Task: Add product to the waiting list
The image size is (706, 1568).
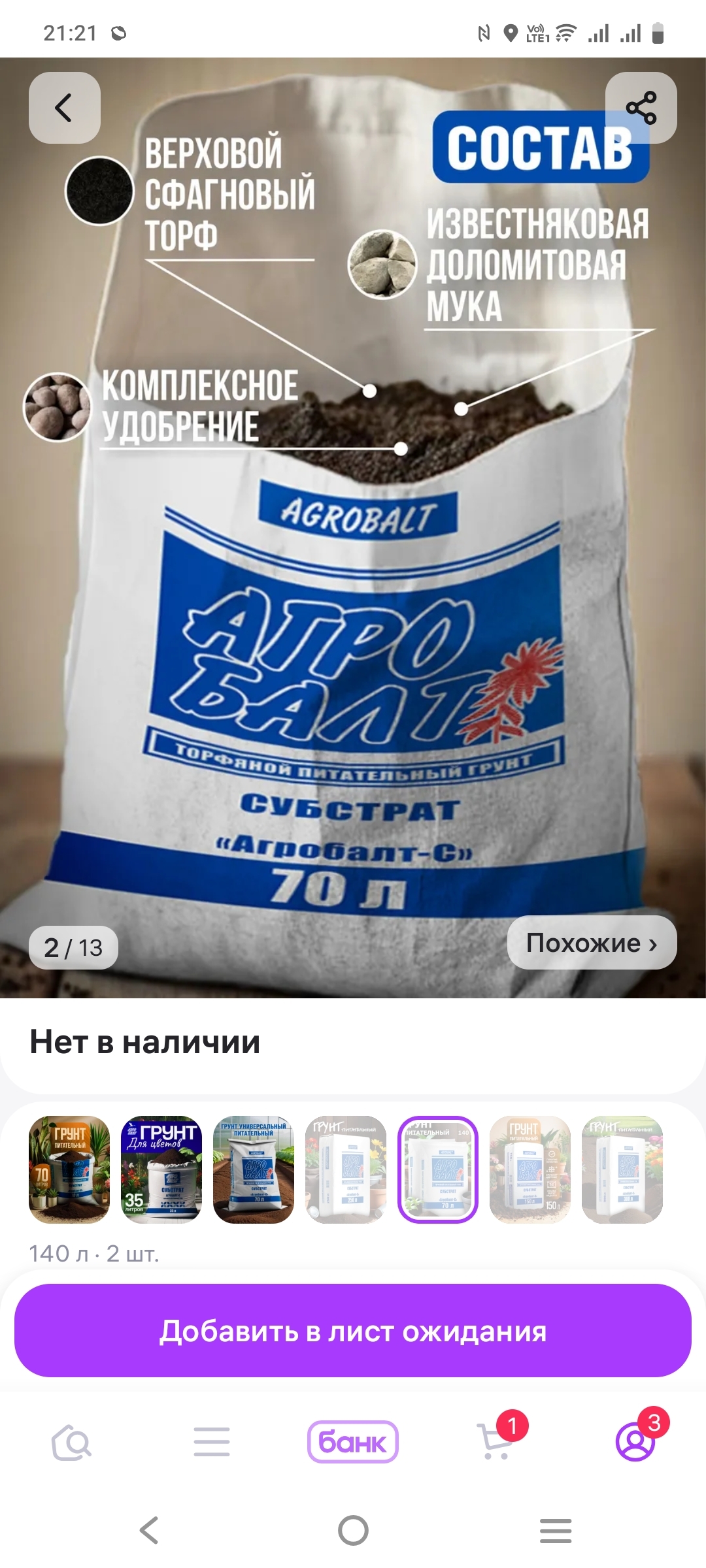Action: 353,1331
